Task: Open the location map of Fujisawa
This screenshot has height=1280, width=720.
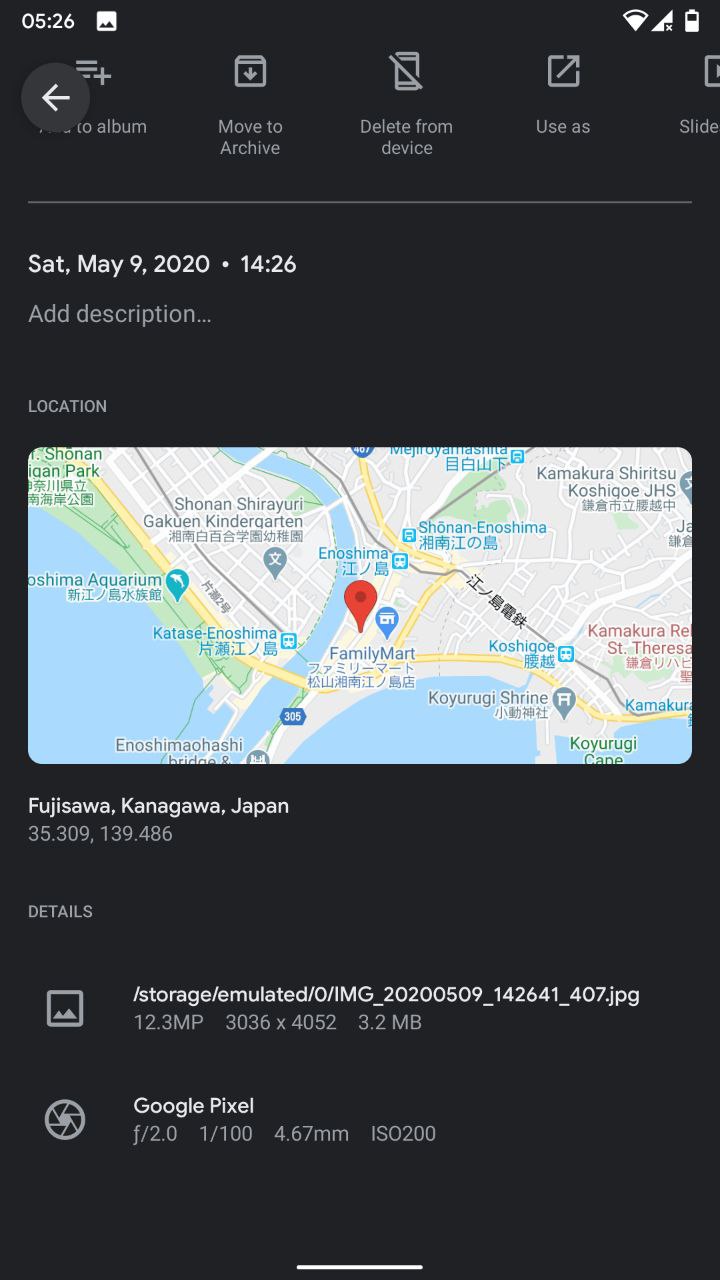Action: coord(360,605)
